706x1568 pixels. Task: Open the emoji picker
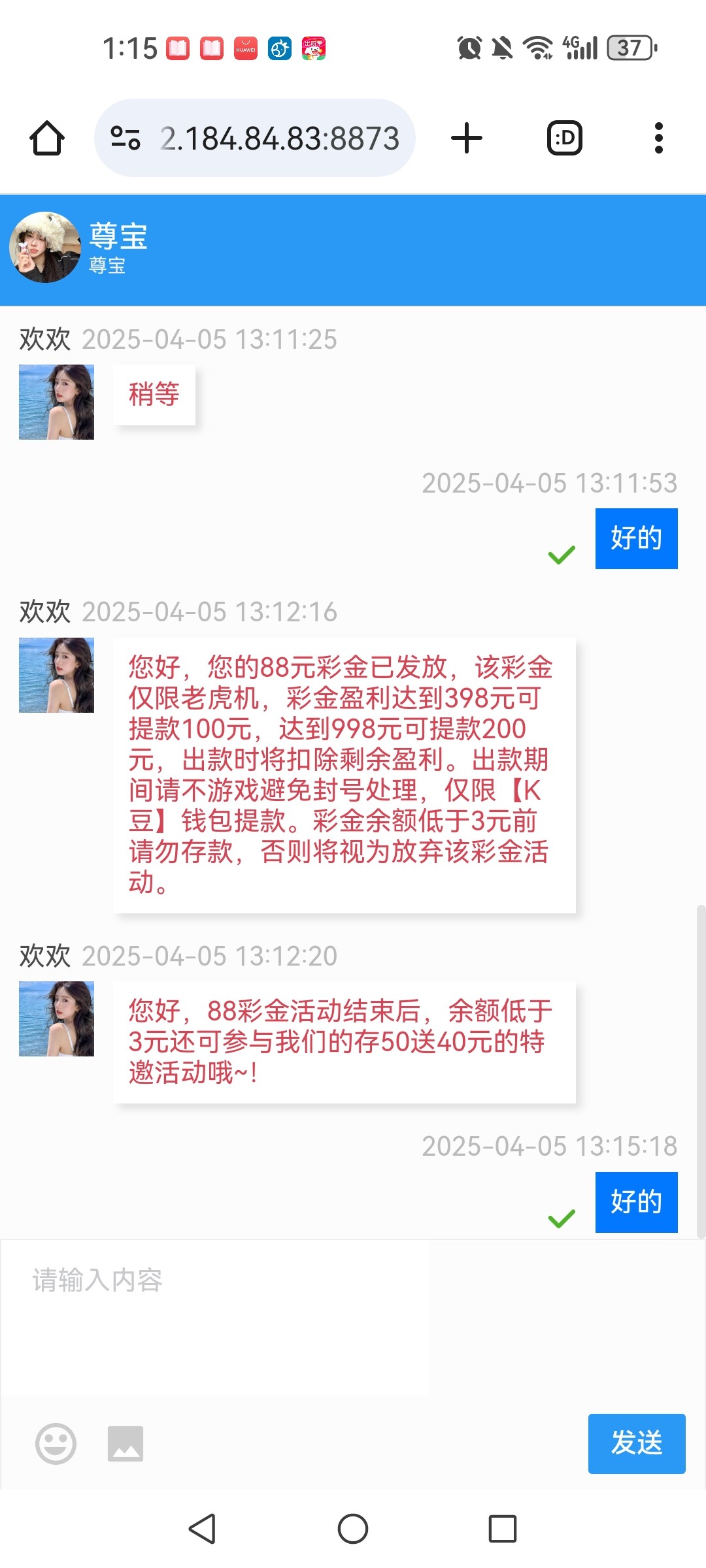point(56,1443)
